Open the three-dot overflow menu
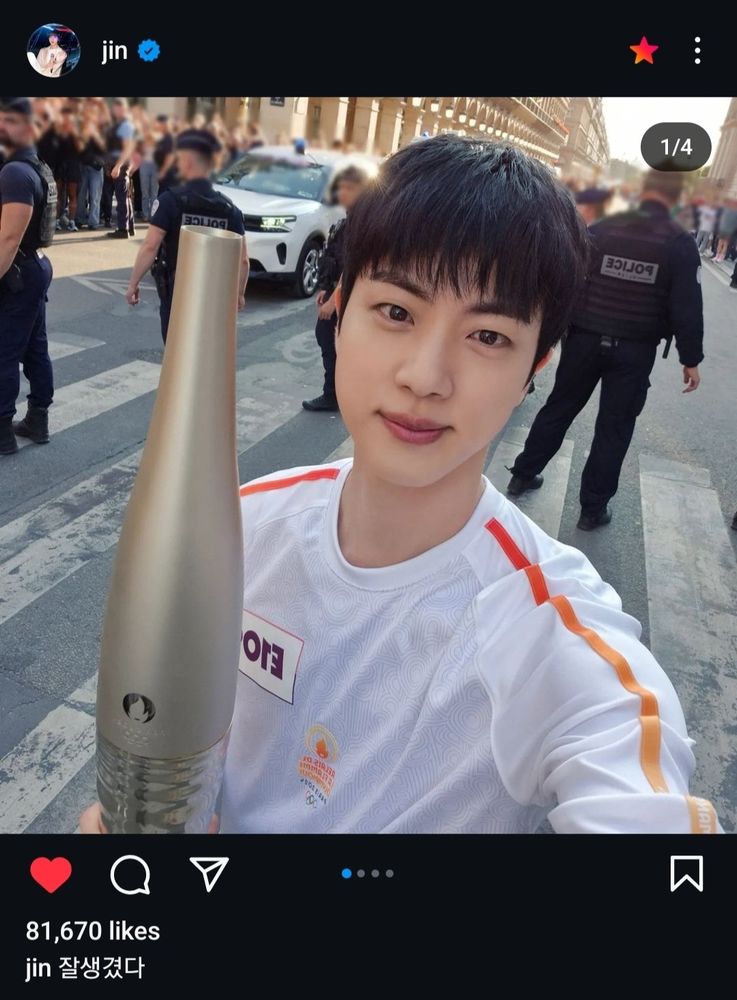The width and height of the screenshot is (737, 1000). tap(697, 50)
